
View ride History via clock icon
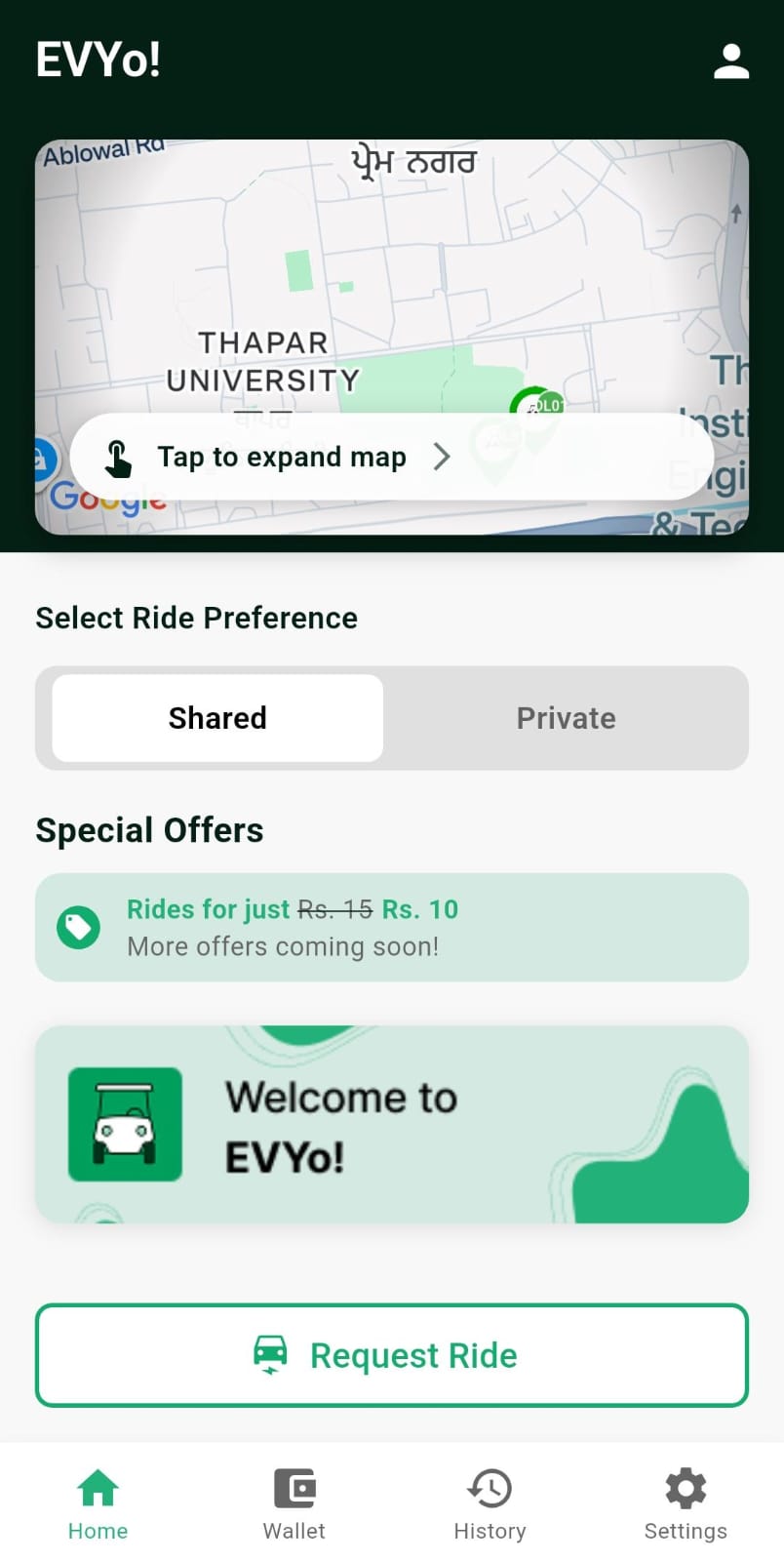click(x=490, y=1488)
